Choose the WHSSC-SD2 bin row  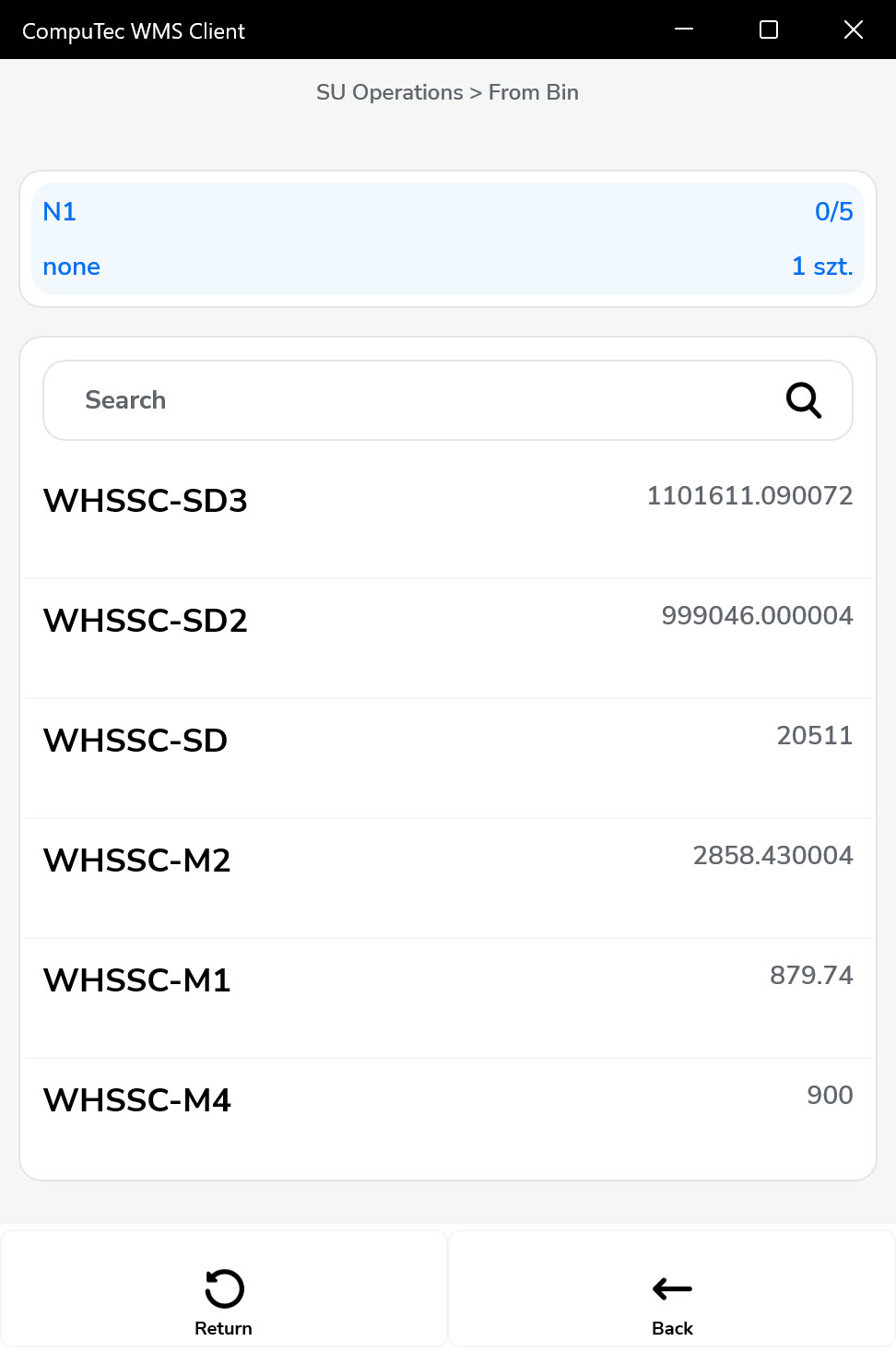pyautogui.click(x=448, y=638)
